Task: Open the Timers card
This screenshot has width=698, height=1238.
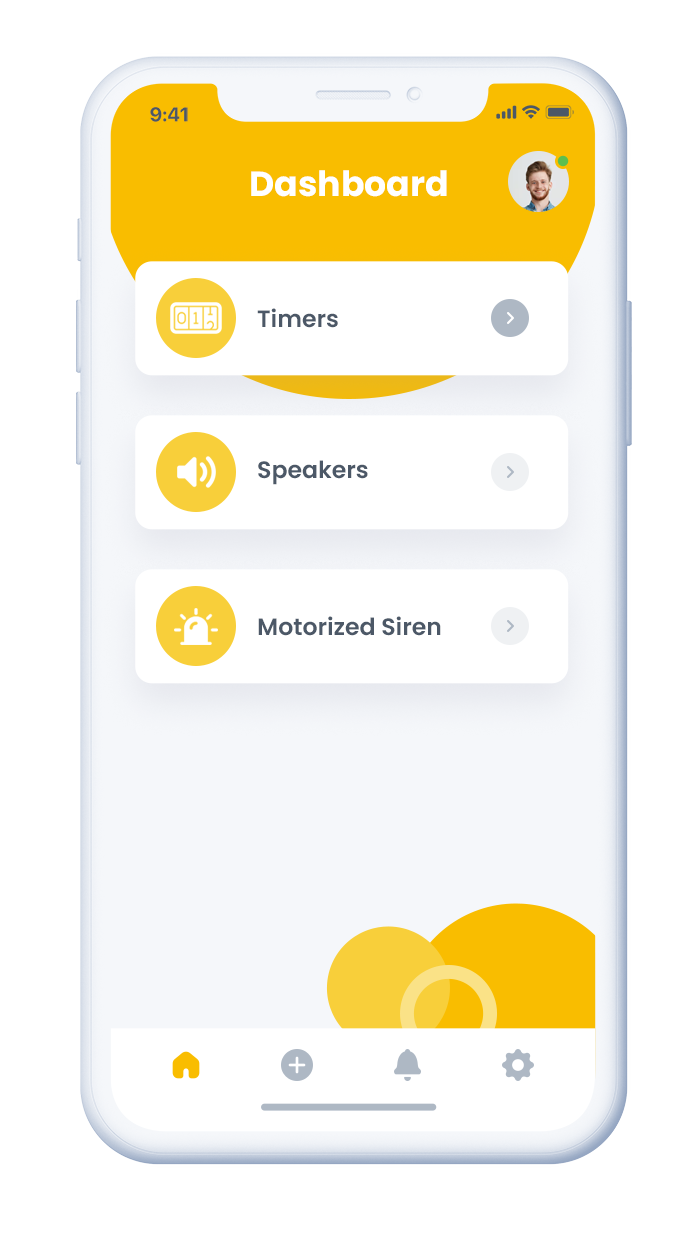Action: [351, 319]
